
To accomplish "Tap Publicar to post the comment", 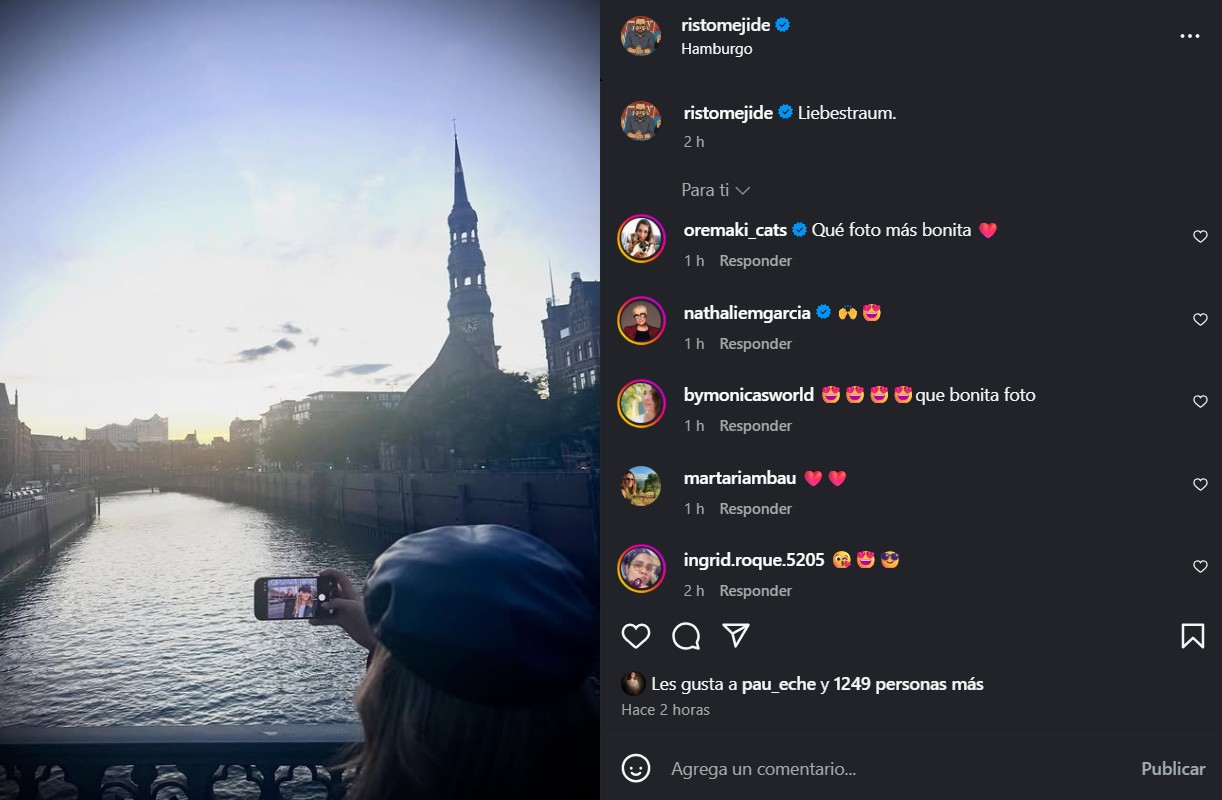I will pyautogui.click(x=1172, y=769).
